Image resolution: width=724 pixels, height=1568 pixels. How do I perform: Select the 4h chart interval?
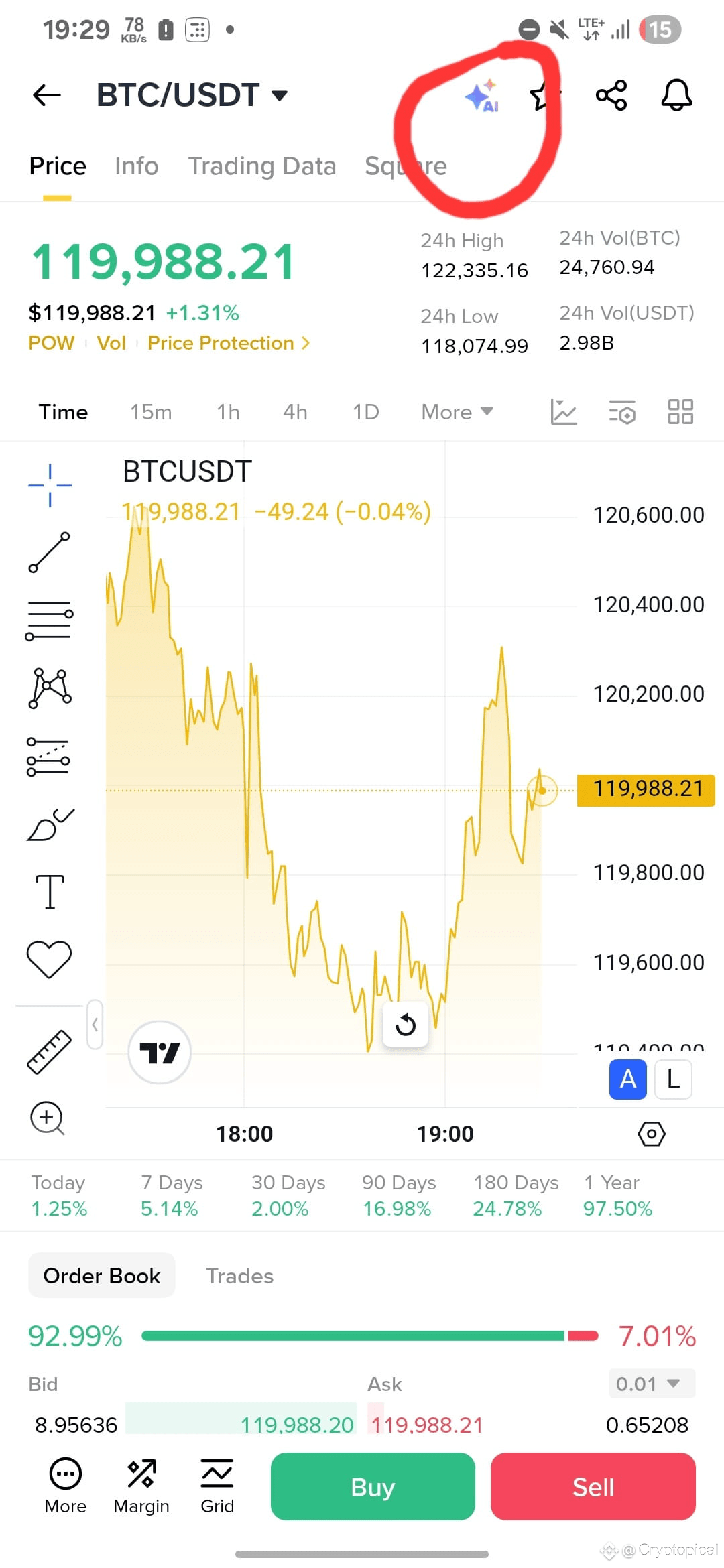point(295,412)
